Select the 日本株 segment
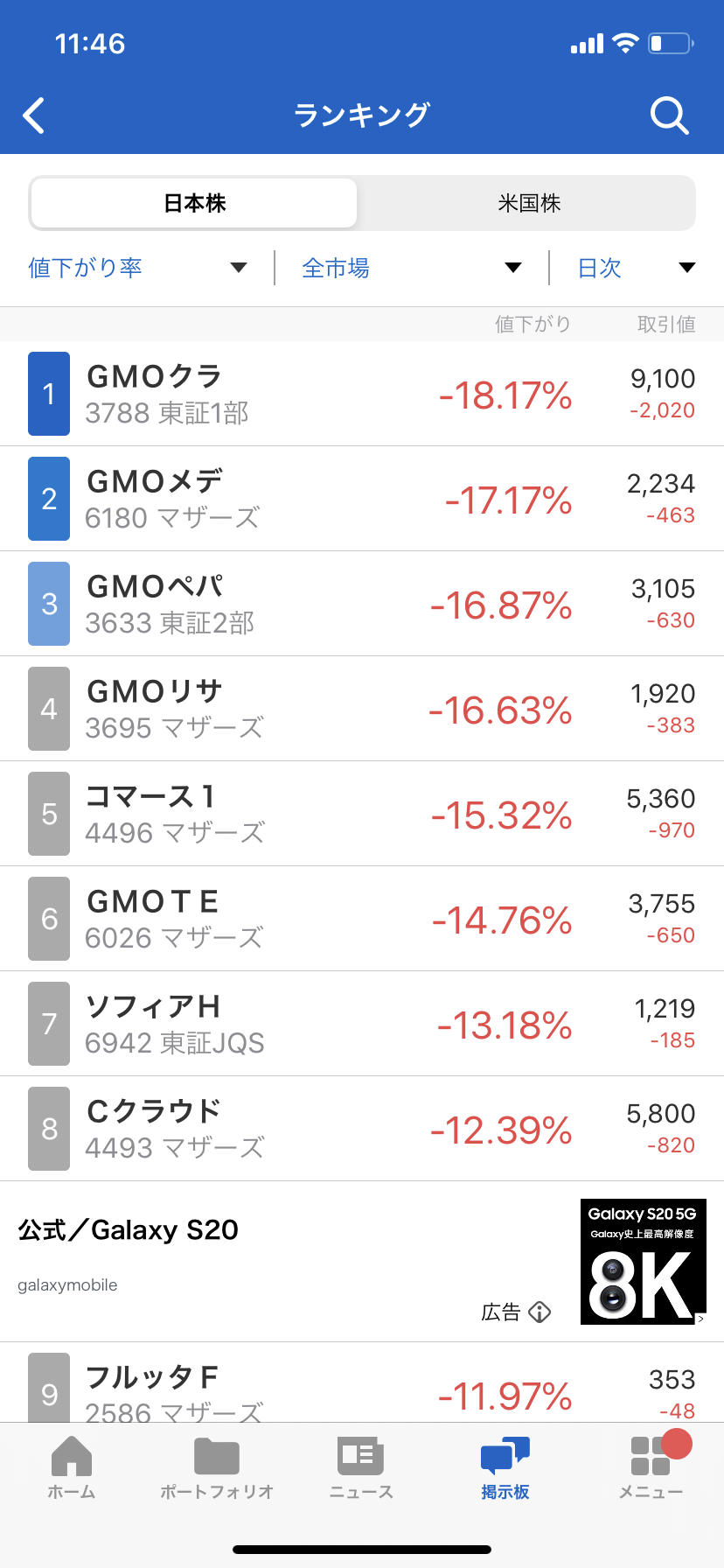The width and height of the screenshot is (724, 1568). click(194, 203)
